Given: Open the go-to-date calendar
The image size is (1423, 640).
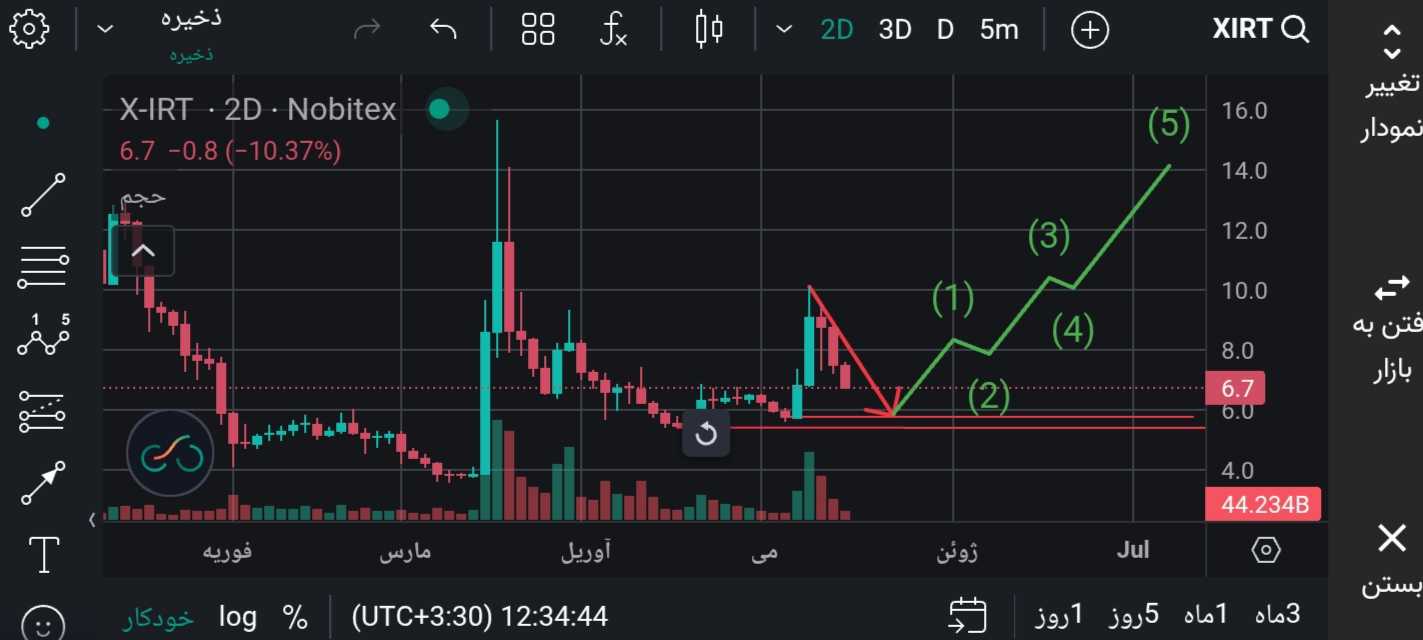Looking at the screenshot, I should point(967,615).
